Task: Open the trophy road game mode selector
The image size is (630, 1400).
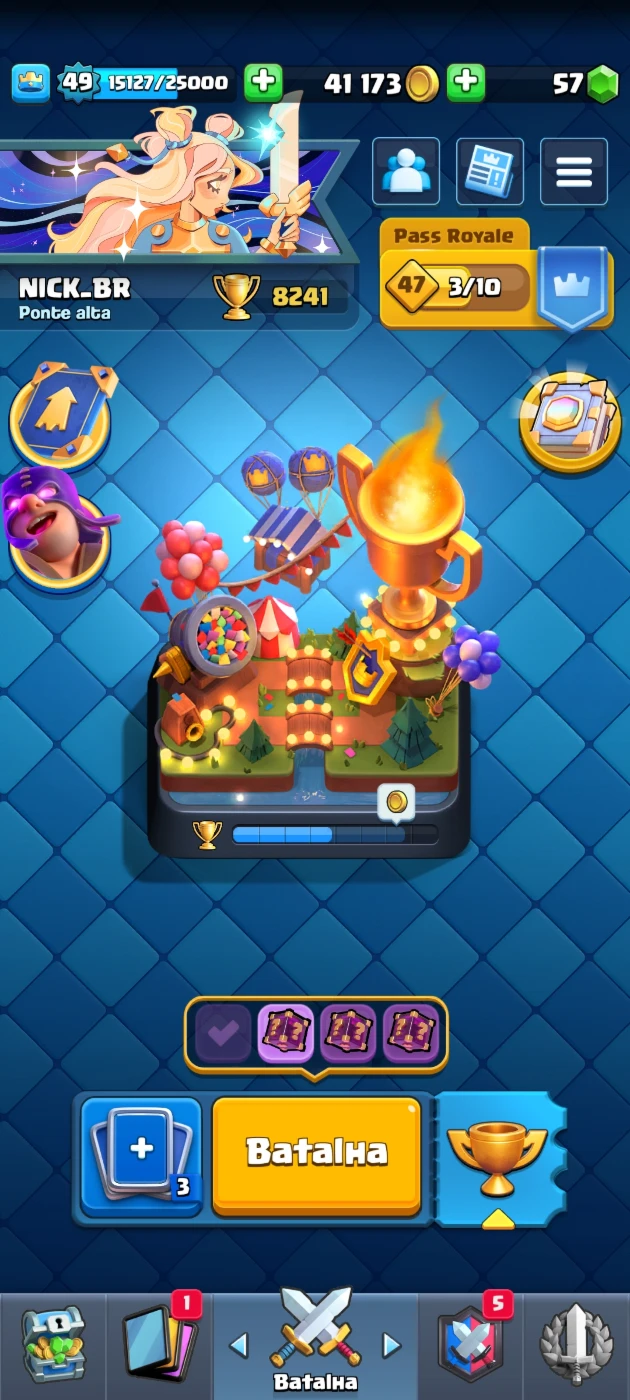Action: 497,1159
